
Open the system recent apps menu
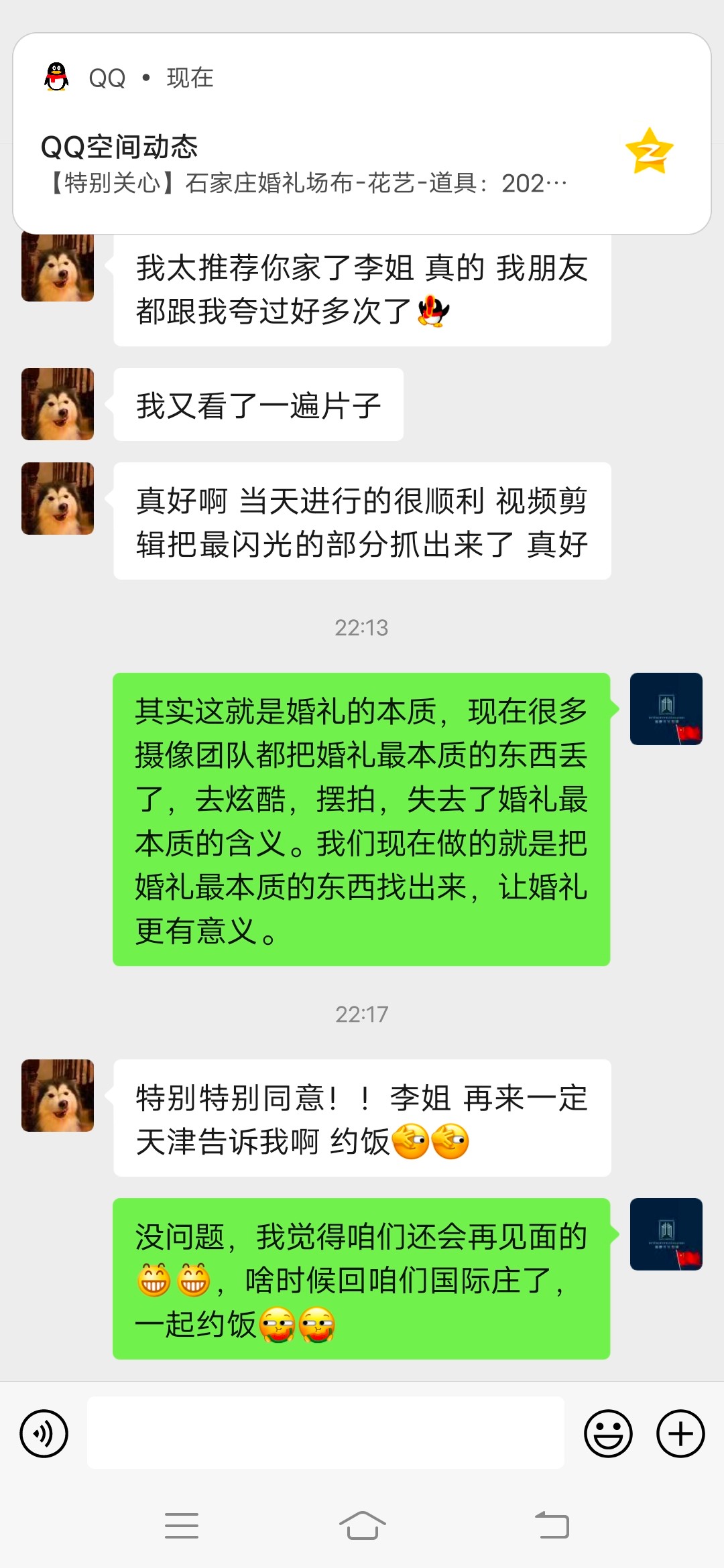[182, 1526]
